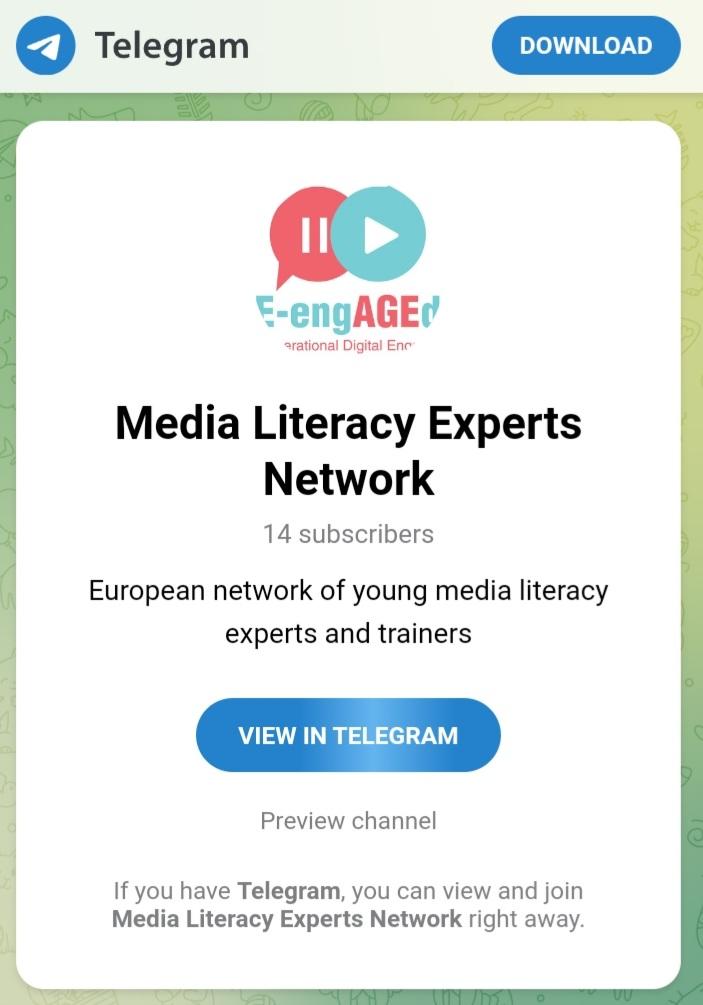Open the Telegram logo home link
703x1005 pixels.
pos(134,46)
